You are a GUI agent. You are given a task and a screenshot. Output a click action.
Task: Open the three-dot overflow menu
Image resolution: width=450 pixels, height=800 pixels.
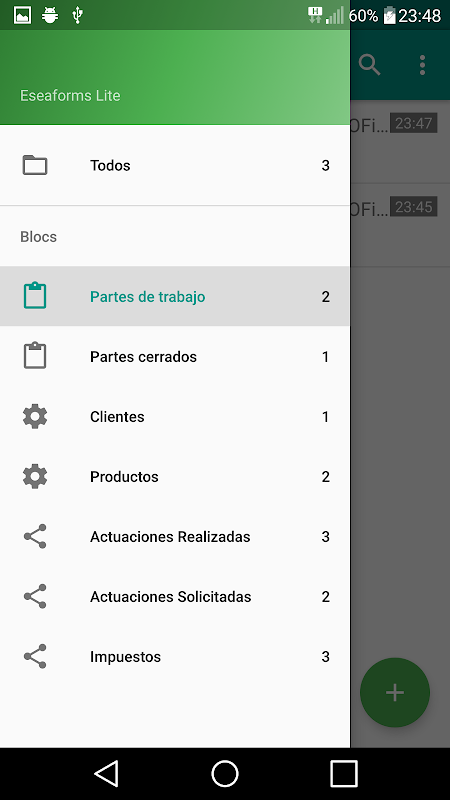coord(422,65)
